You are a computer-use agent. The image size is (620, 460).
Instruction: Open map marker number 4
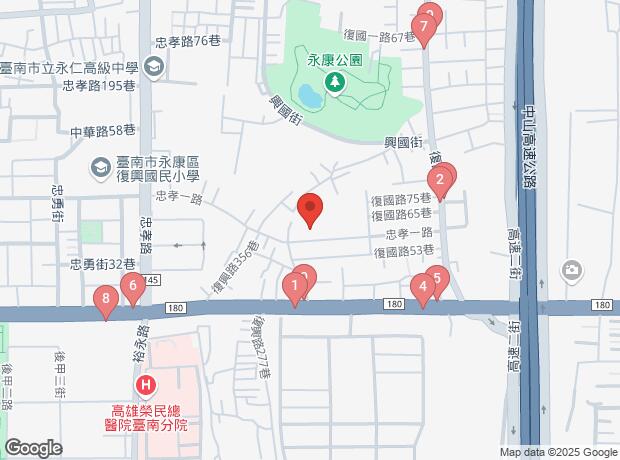pos(423,289)
